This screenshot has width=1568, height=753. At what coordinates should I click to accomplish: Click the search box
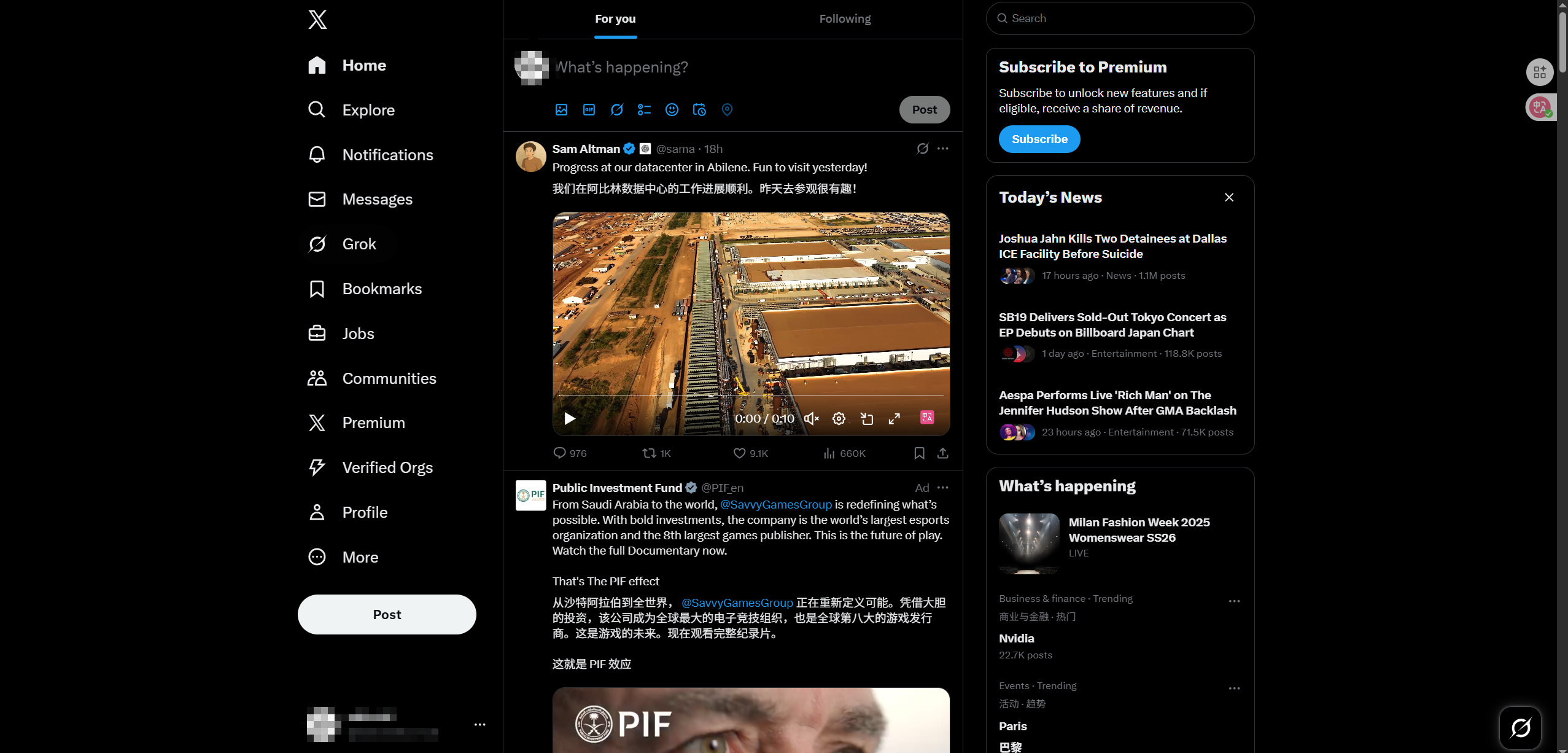coord(1120,18)
